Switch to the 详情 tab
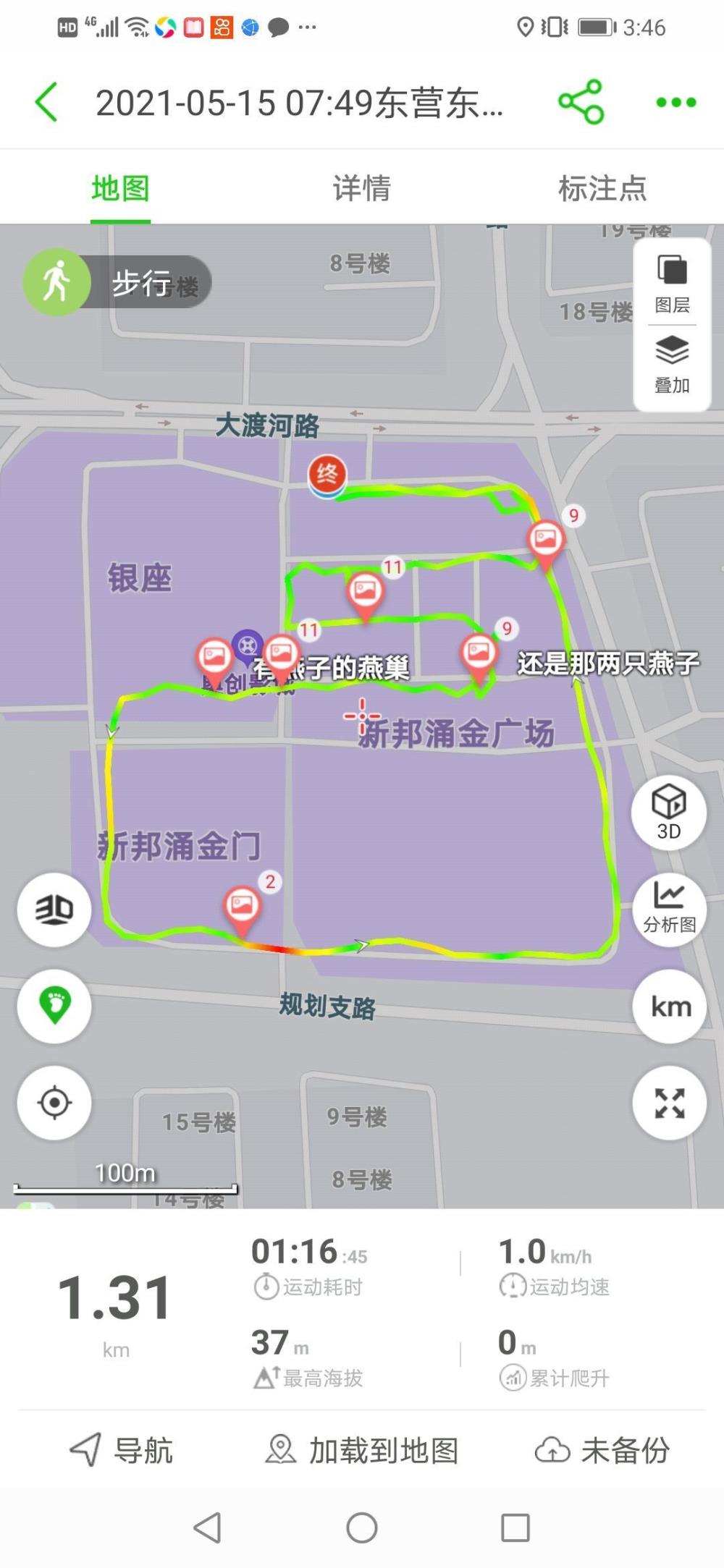 coord(361,188)
